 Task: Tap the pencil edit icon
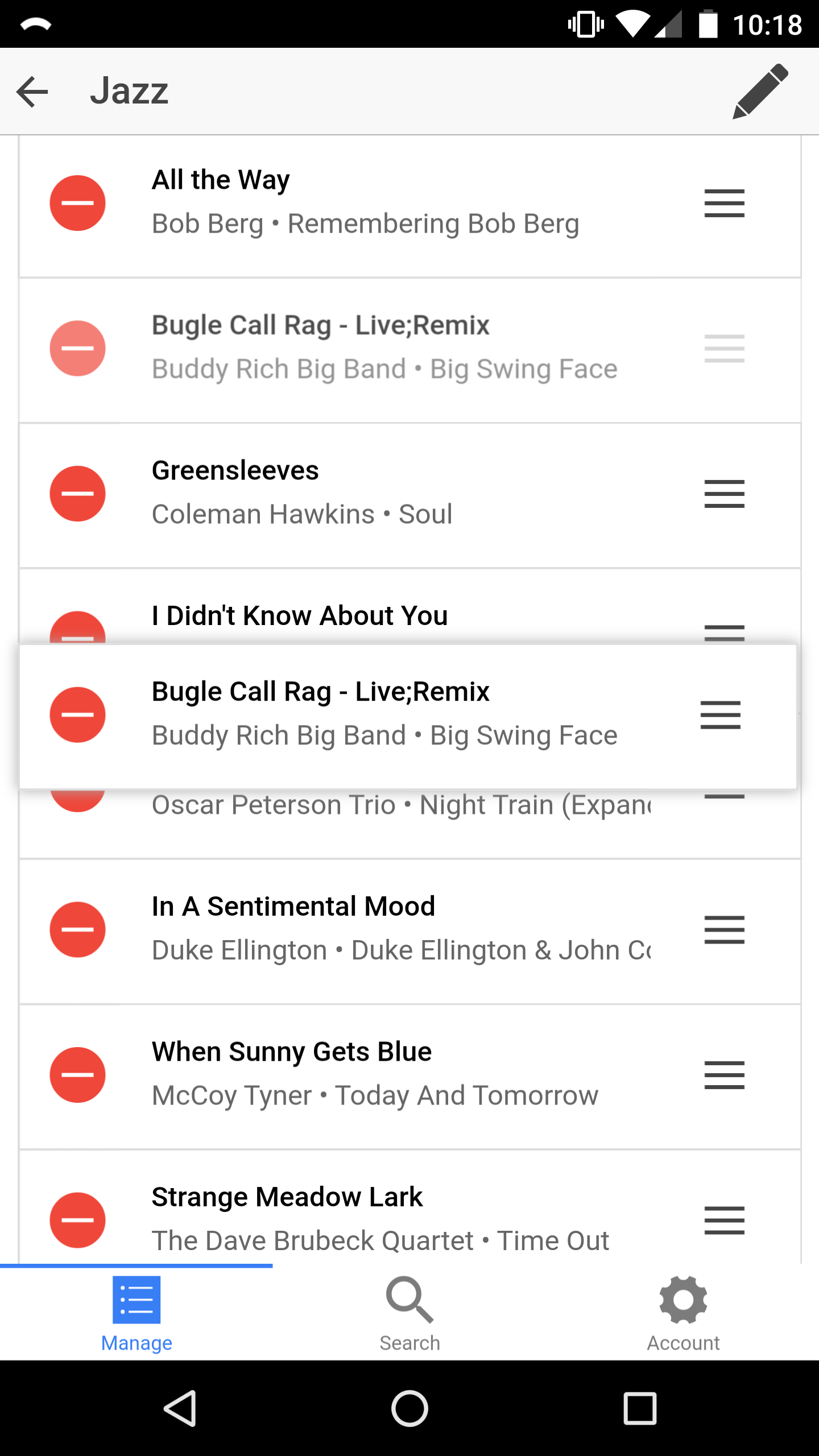(760, 92)
